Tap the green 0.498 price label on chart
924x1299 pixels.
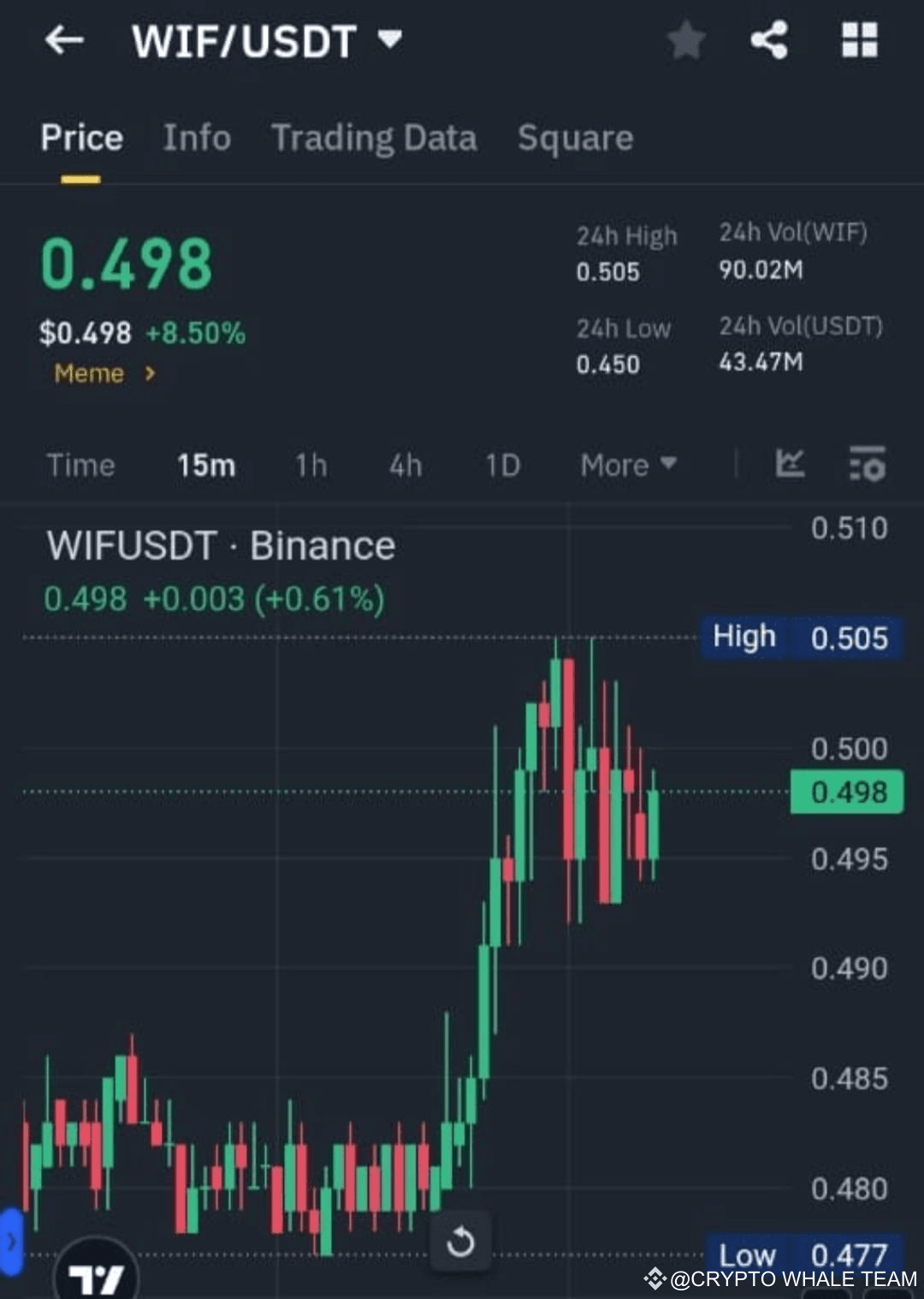(846, 792)
